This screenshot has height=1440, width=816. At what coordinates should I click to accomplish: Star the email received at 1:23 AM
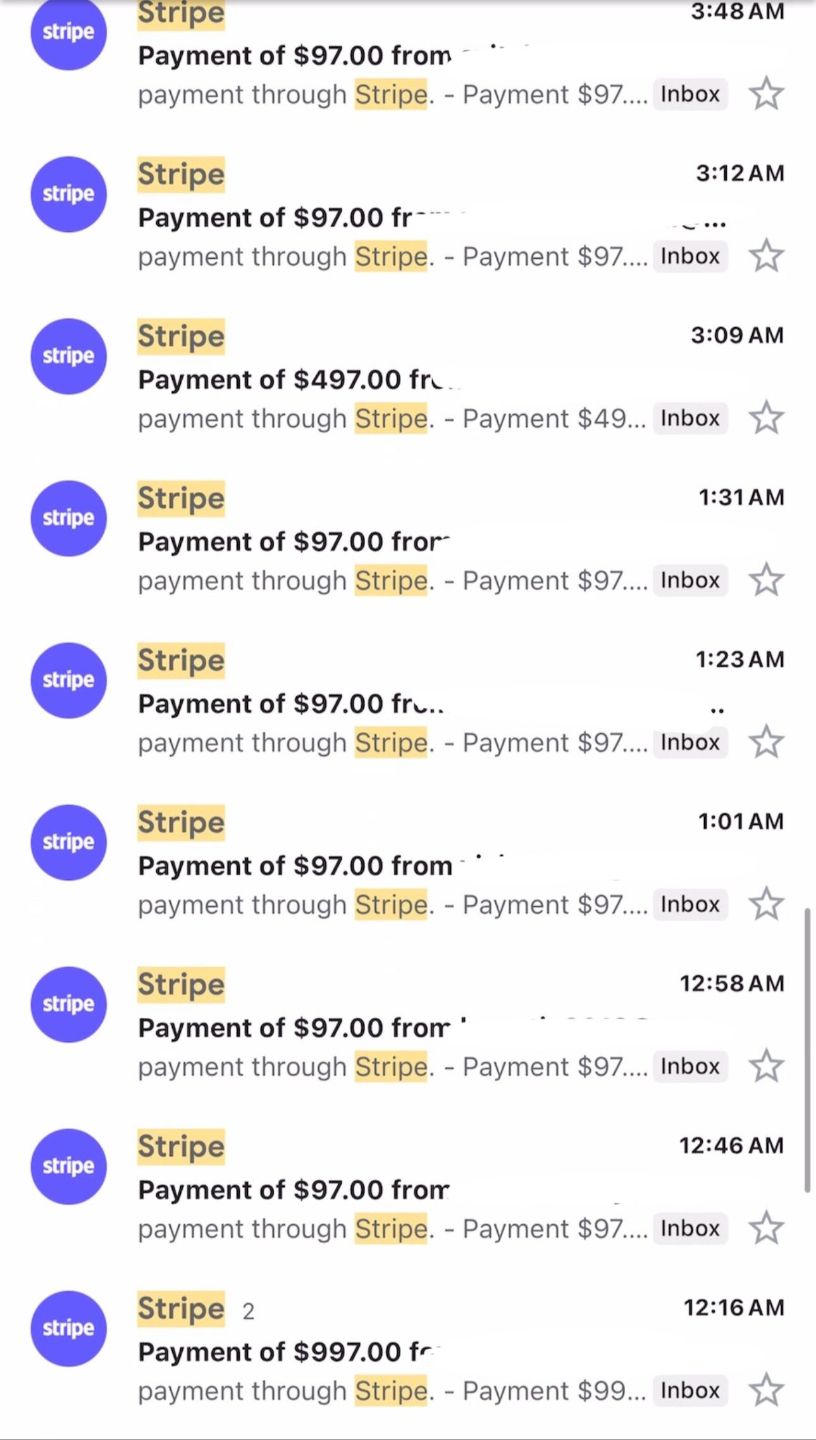(x=766, y=742)
